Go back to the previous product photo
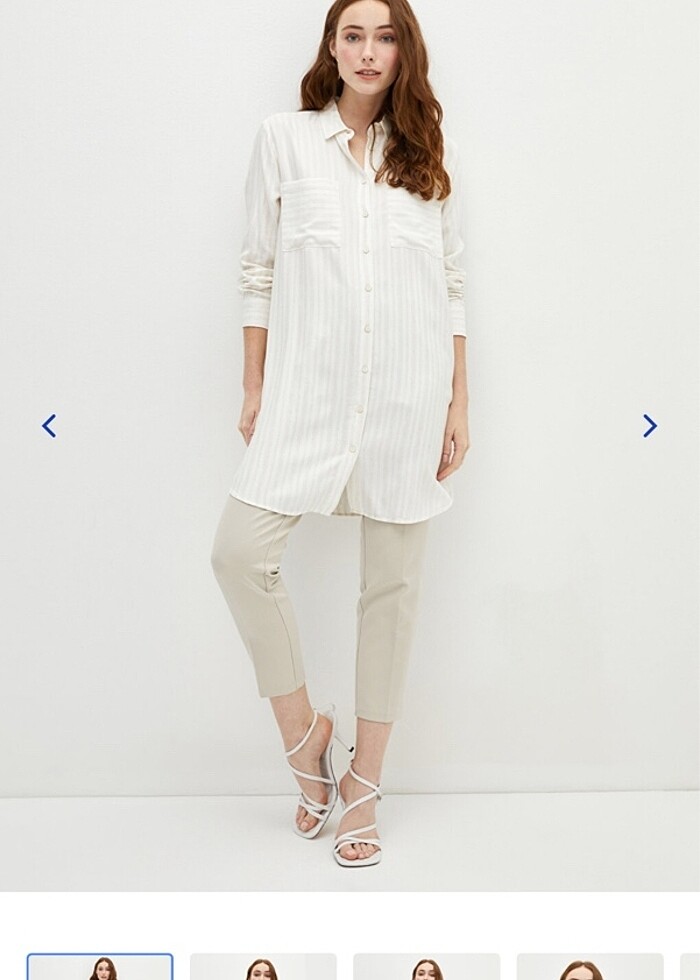The image size is (700, 980). pyautogui.click(x=49, y=426)
